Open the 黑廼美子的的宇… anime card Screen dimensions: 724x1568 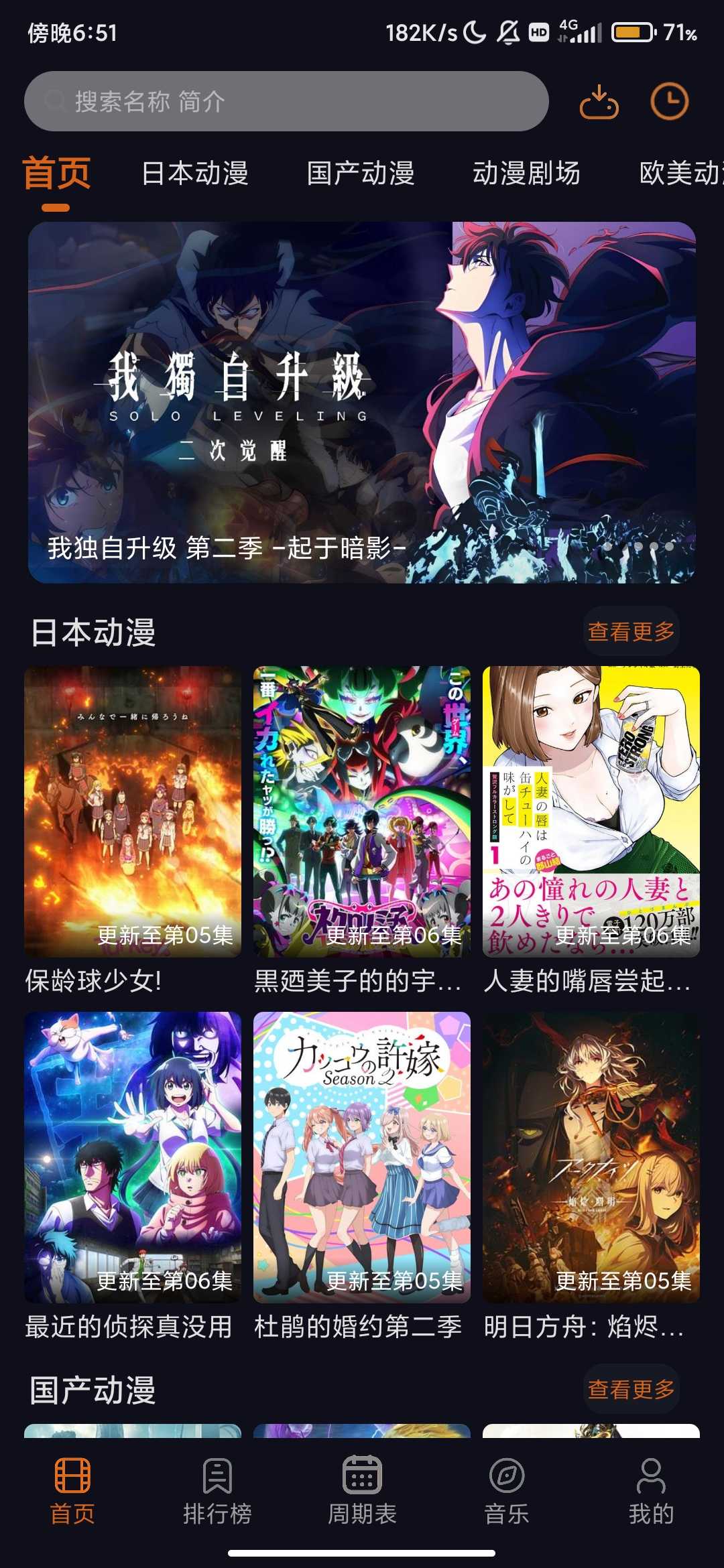[362, 812]
